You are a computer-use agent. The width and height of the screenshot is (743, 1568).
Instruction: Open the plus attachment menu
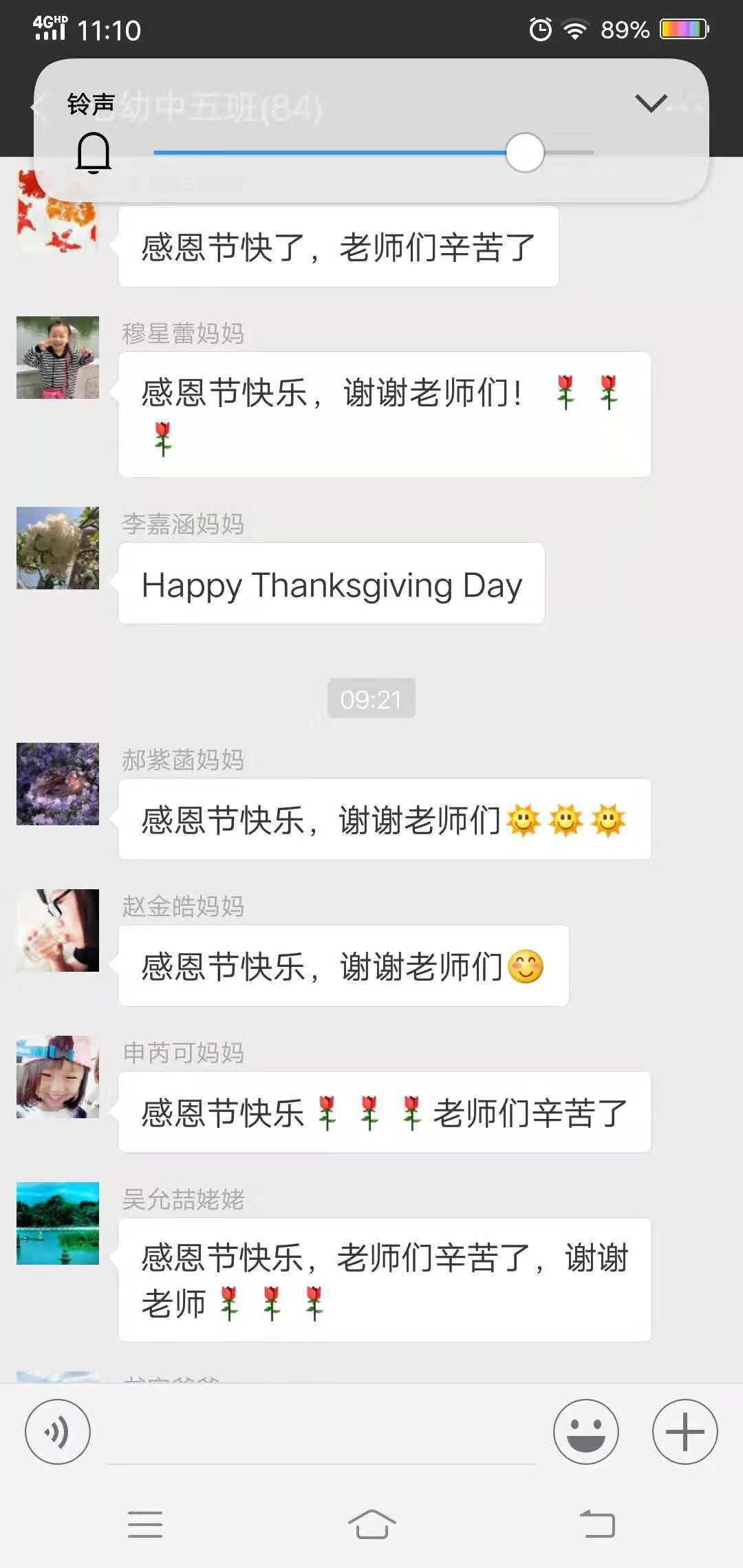point(685,1433)
